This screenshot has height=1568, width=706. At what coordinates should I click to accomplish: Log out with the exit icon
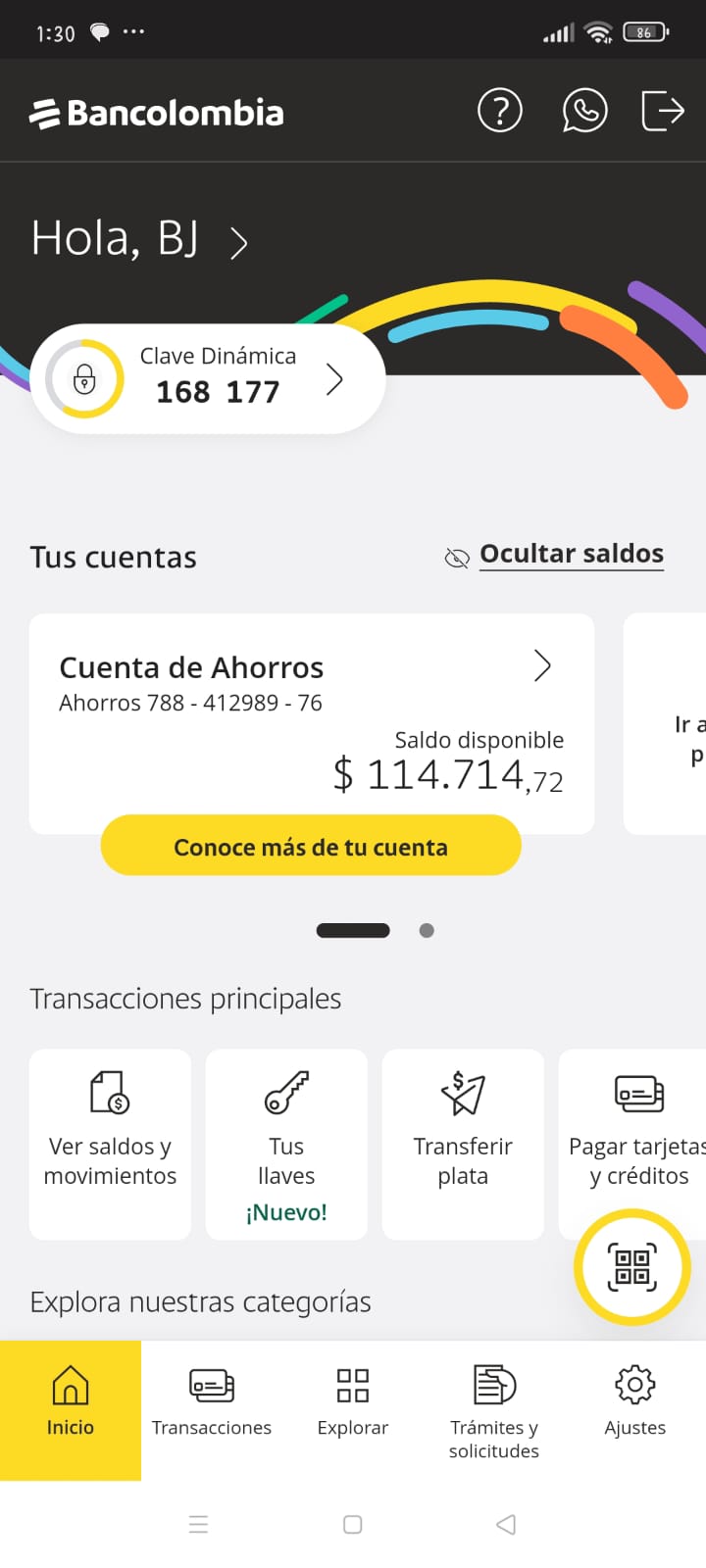(663, 111)
